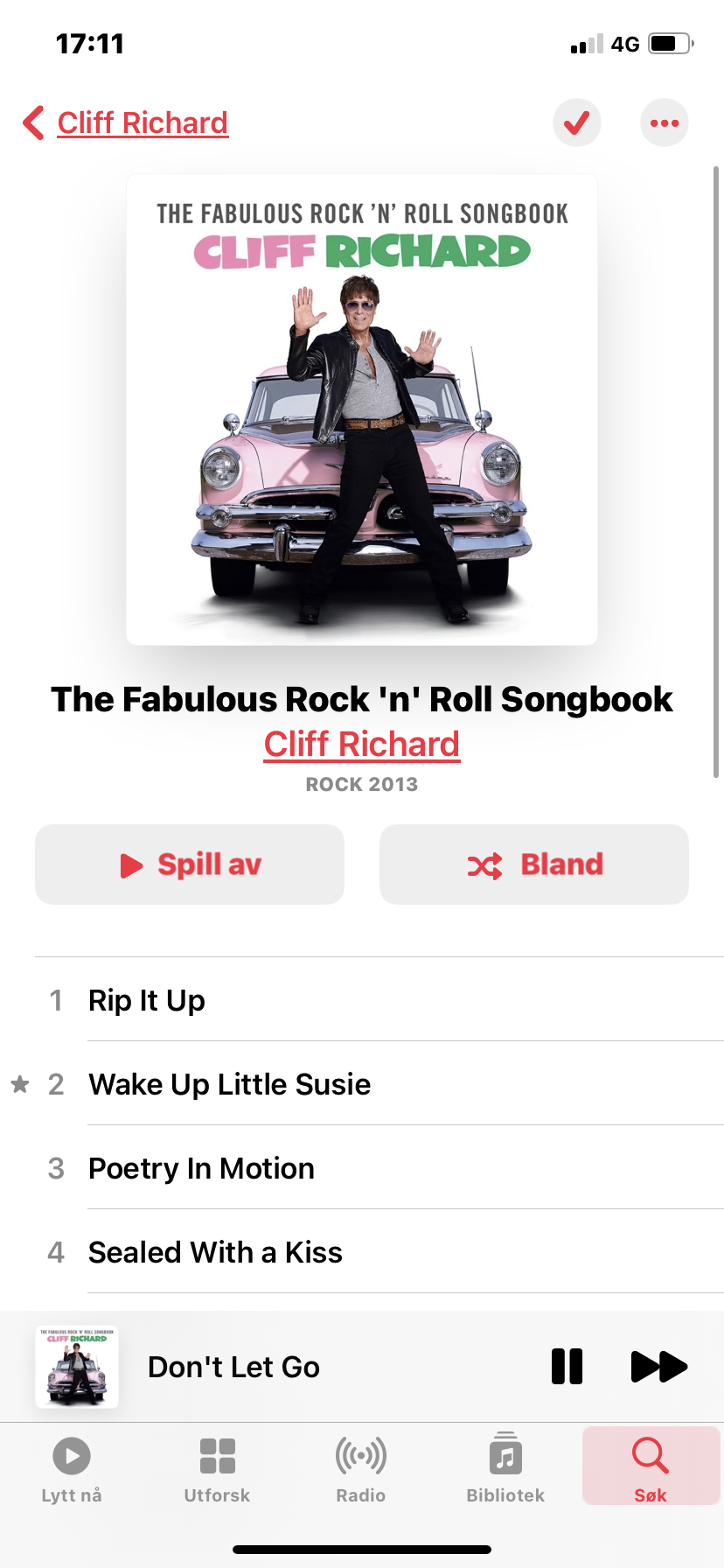This screenshot has width=724, height=1568.
Task: Switch to the Utforsk tab
Action: 217,1470
